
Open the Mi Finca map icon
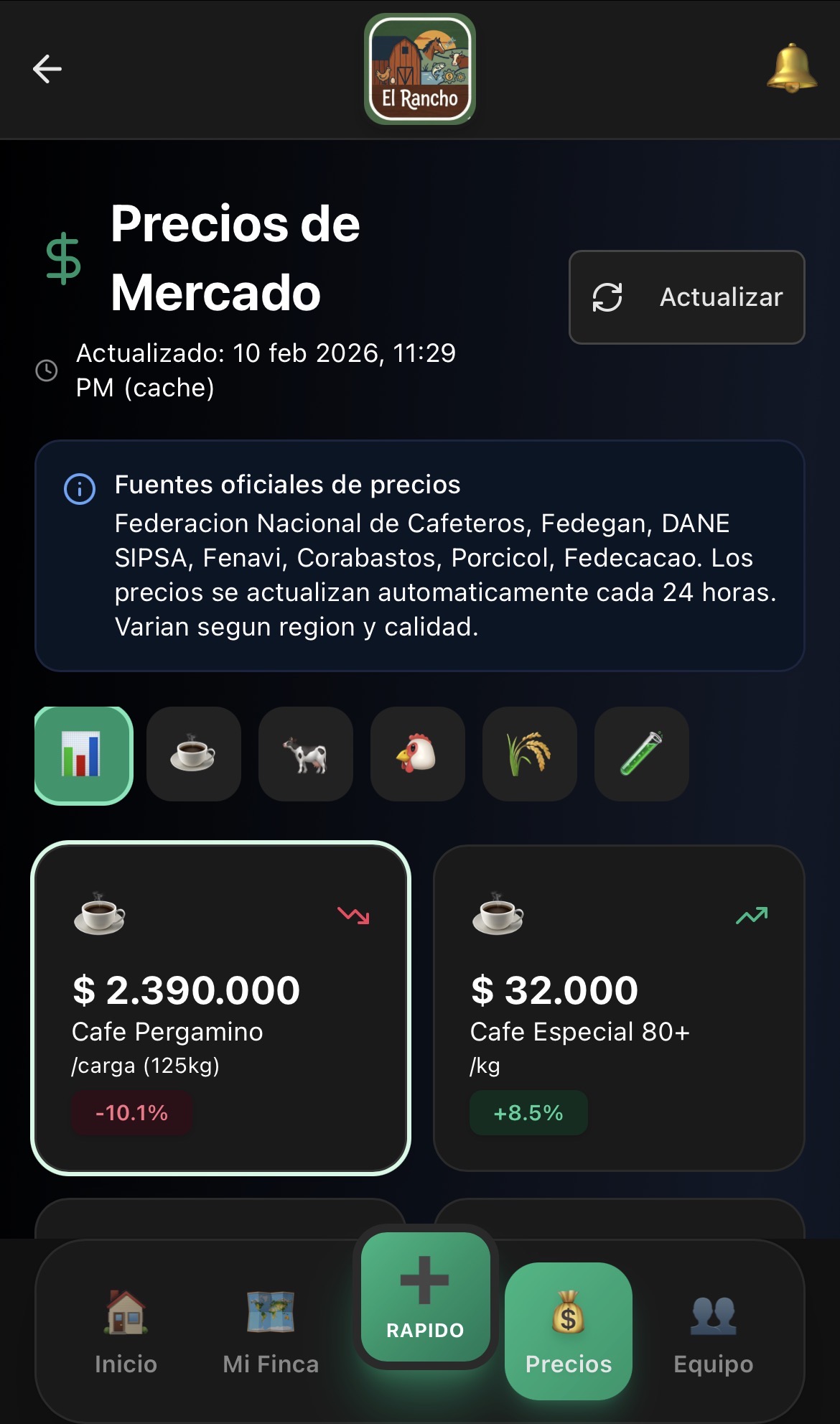(269, 1314)
